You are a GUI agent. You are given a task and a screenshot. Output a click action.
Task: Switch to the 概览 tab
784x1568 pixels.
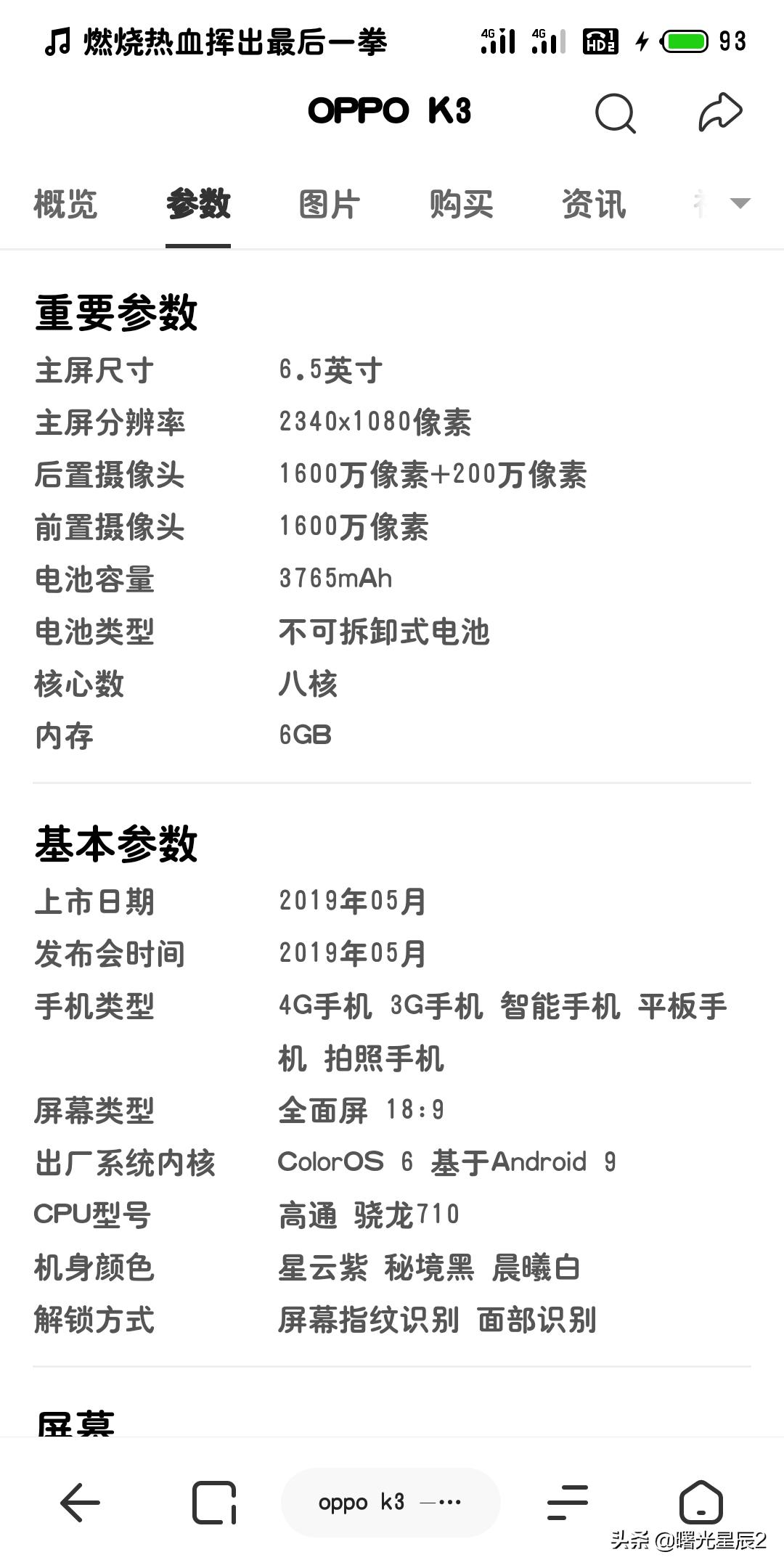click(x=65, y=204)
